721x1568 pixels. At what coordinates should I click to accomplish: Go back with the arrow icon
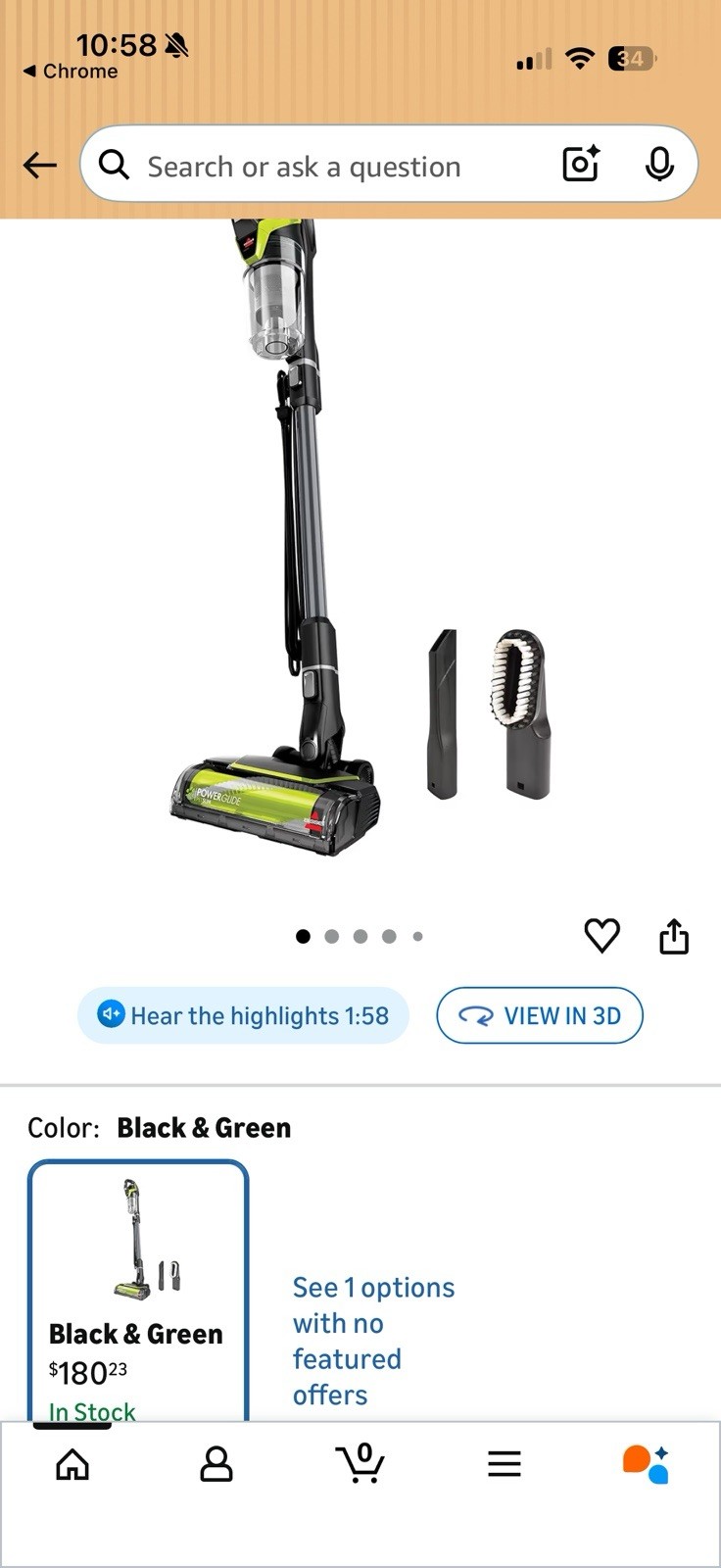40,166
